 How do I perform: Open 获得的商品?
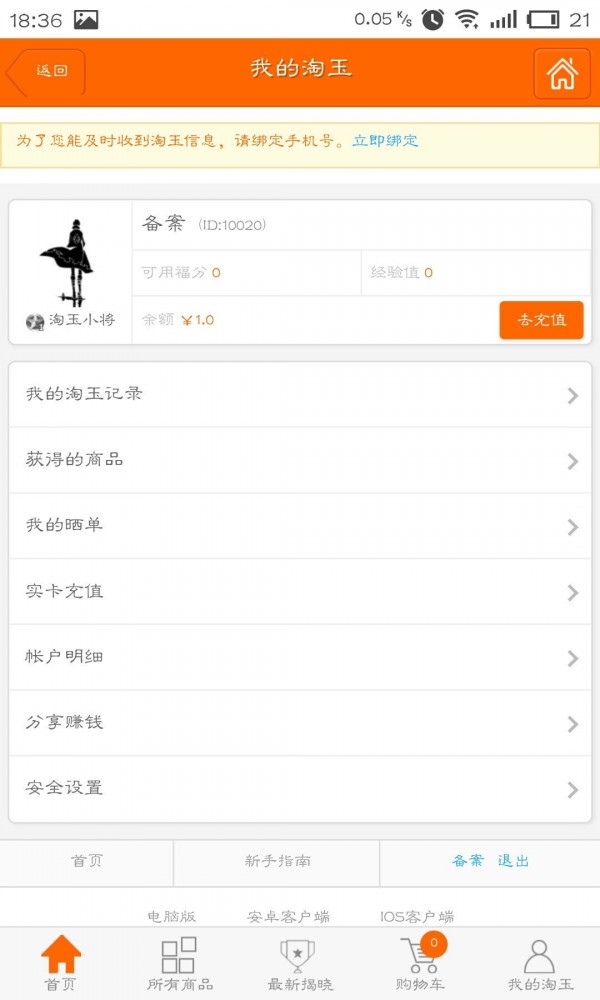coord(300,460)
